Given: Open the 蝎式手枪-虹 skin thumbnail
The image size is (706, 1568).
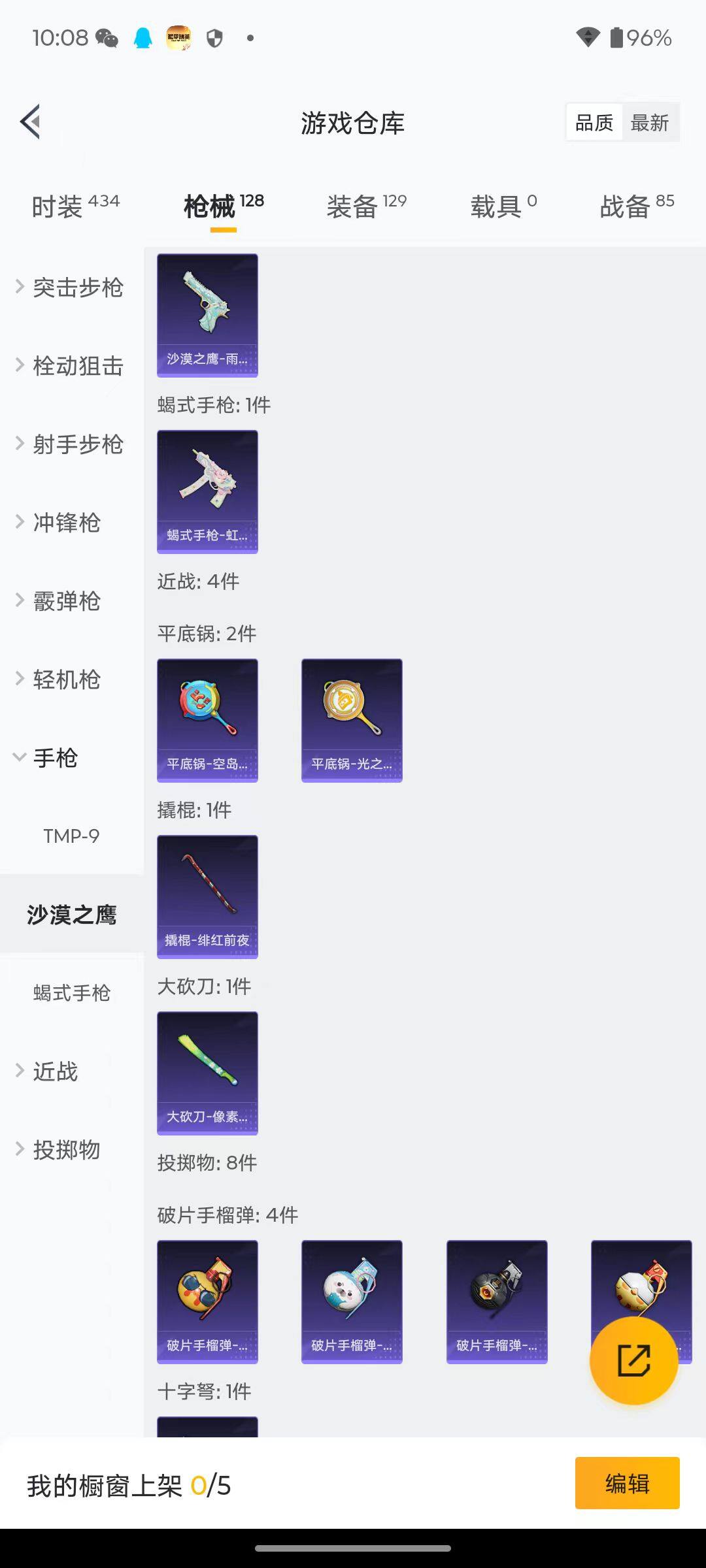Looking at the screenshot, I should [x=207, y=491].
